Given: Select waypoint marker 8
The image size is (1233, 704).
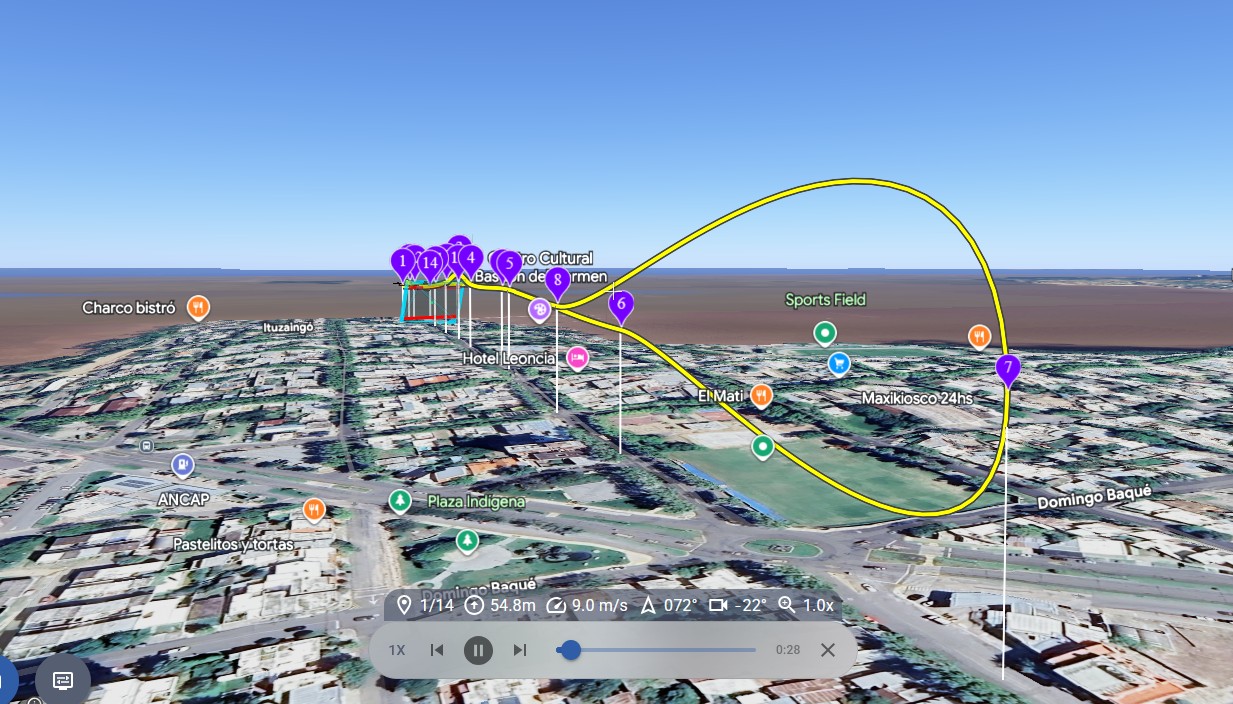Looking at the screenshot, I should coord(557,280).
